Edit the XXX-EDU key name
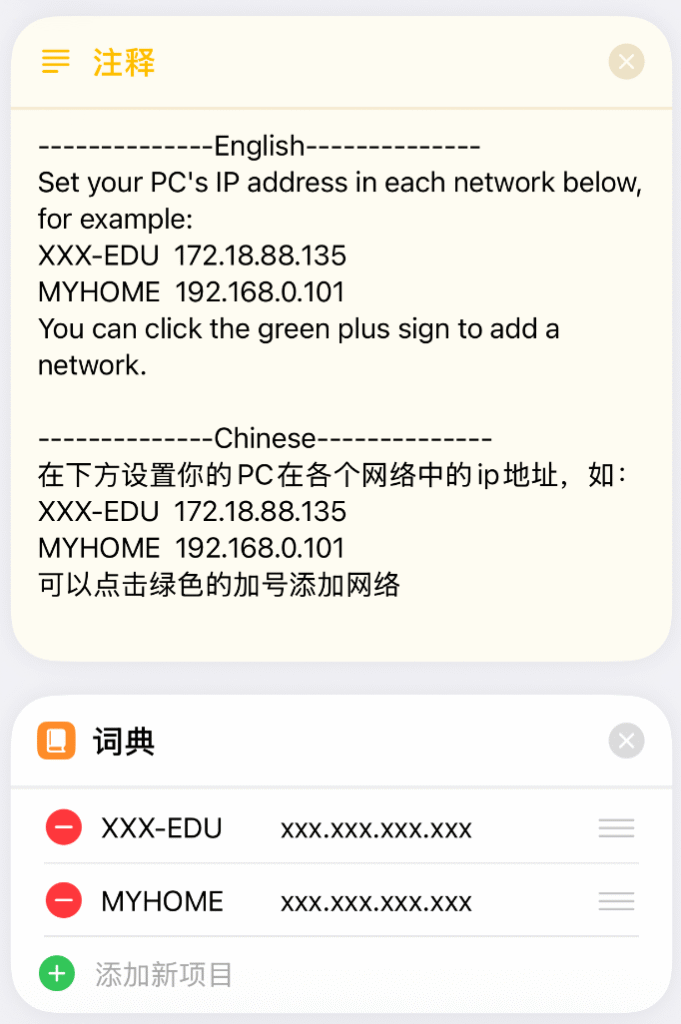This screenshot has width=681, height=1024. [161, 828]
